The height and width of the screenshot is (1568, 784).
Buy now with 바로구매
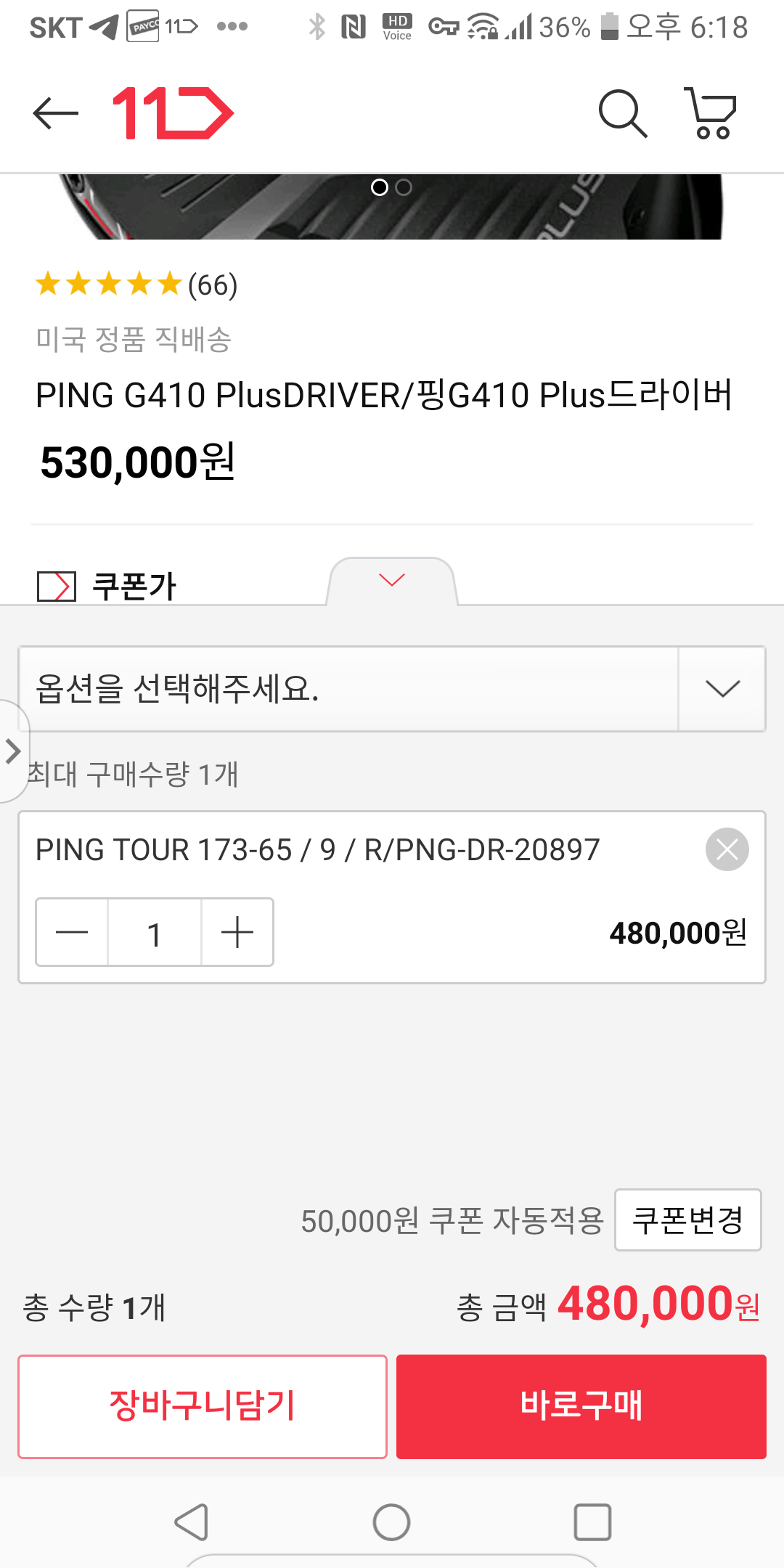[581, 1406]
